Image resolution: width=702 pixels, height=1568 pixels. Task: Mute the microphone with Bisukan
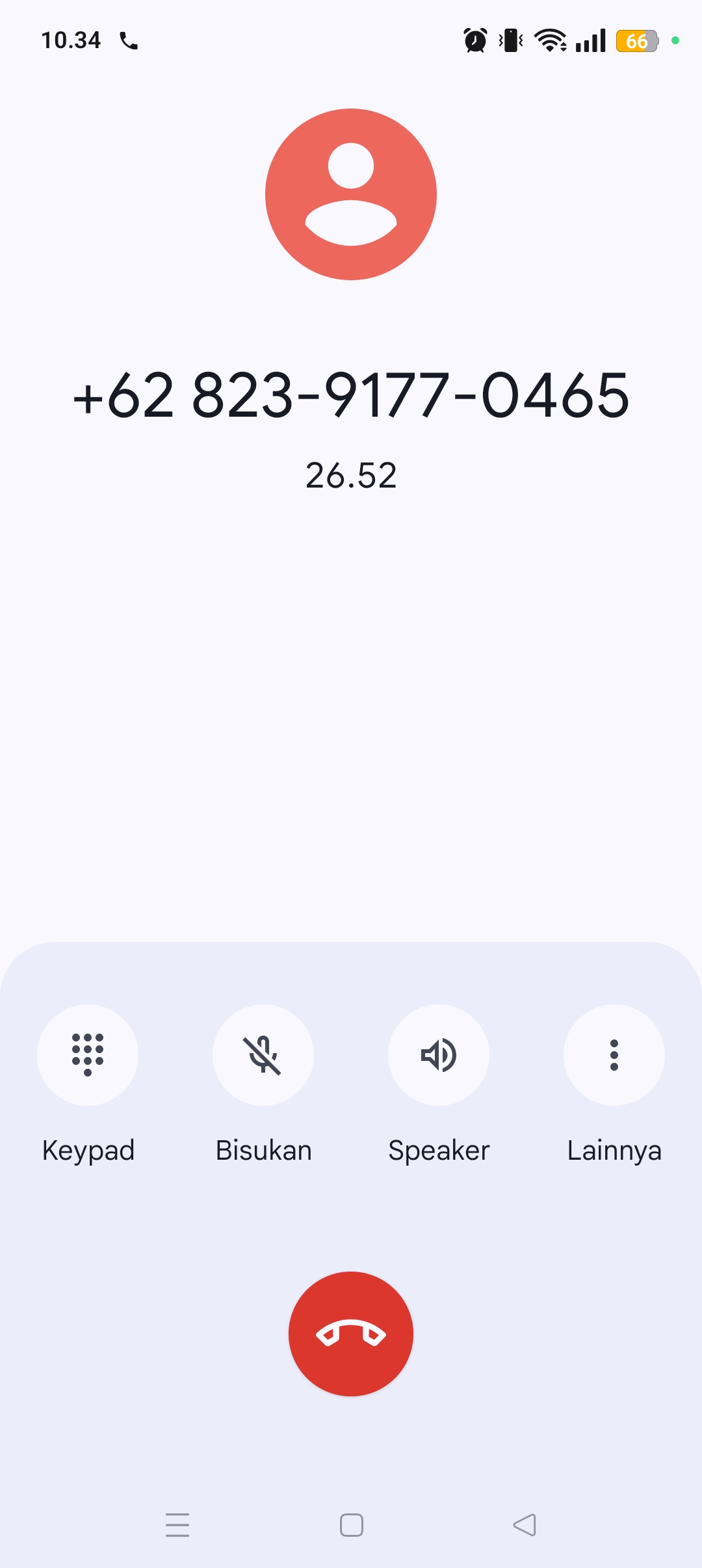pyautogui.click(x=263, y=1054)
